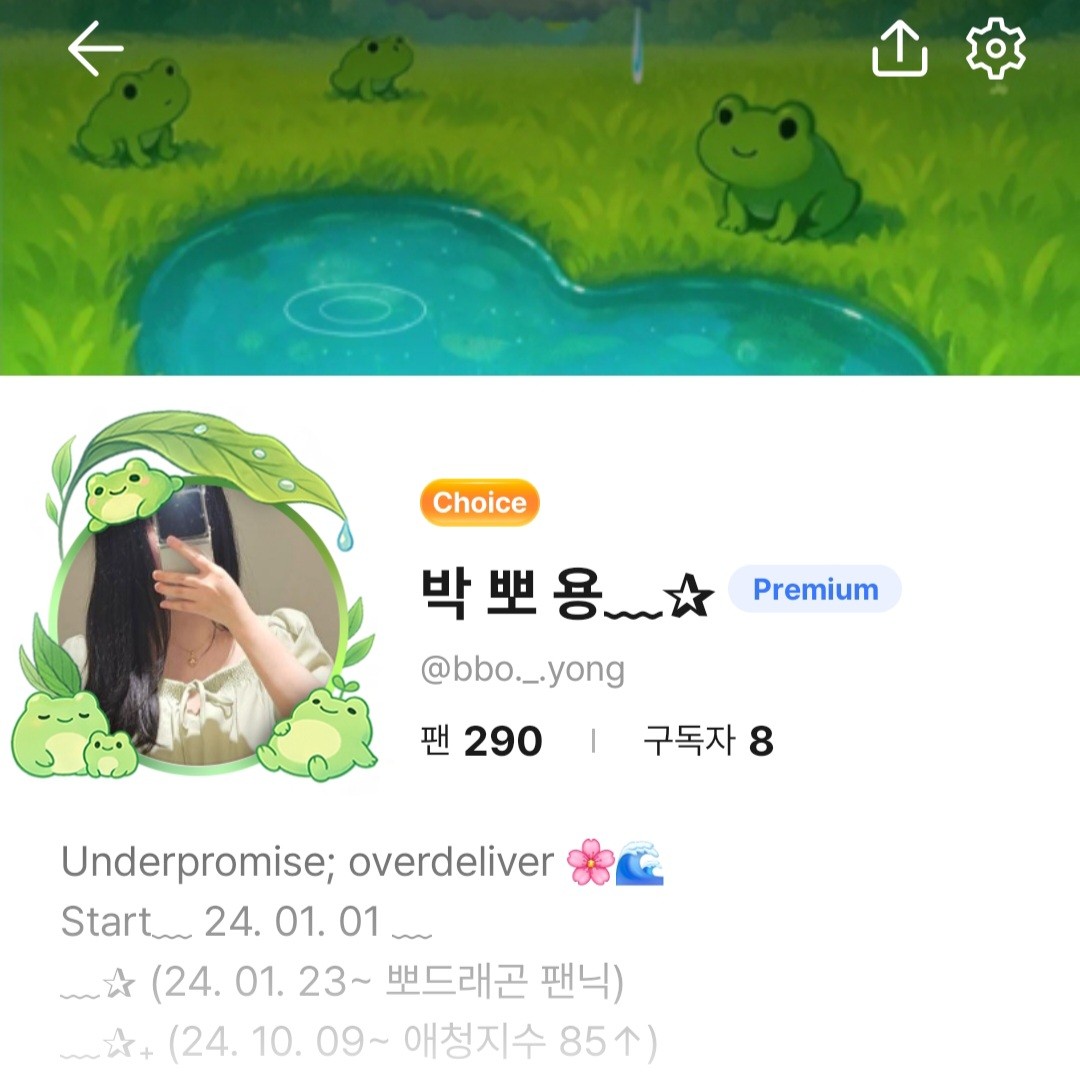Open the subscribers count of 8

point(708,742)
